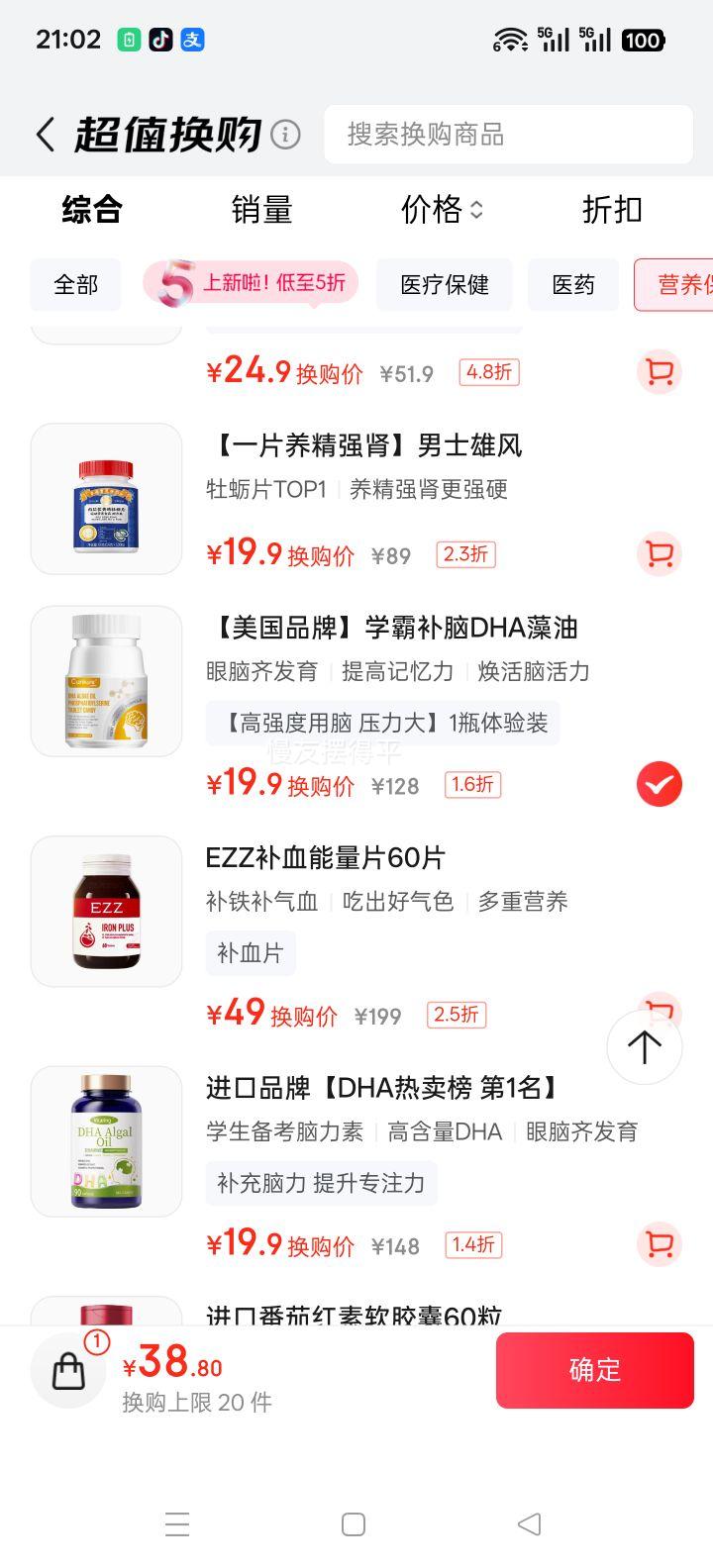Open the shopping bag with selected items

[68, 1370]
